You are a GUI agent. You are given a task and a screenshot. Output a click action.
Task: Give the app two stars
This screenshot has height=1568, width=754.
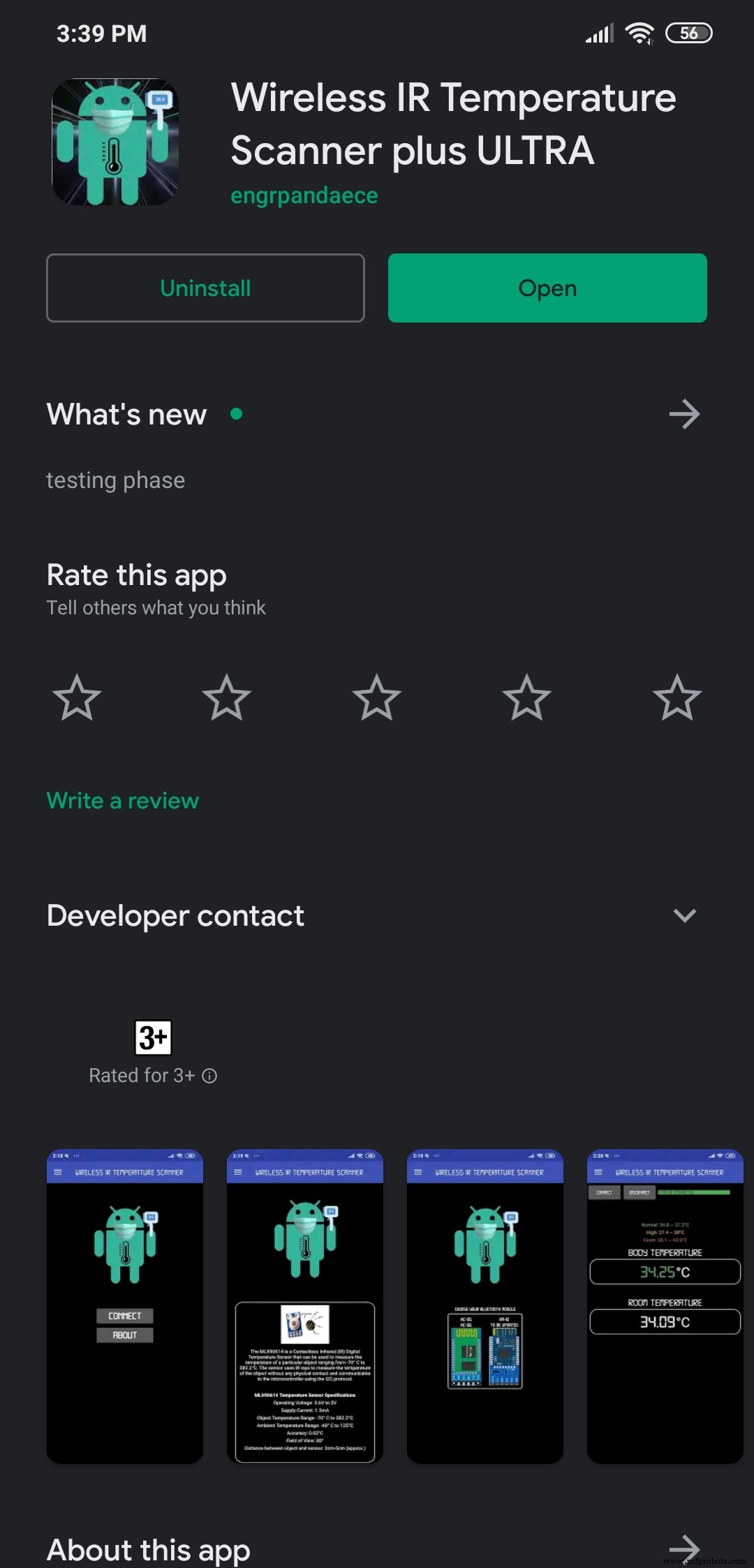[227, 697]
